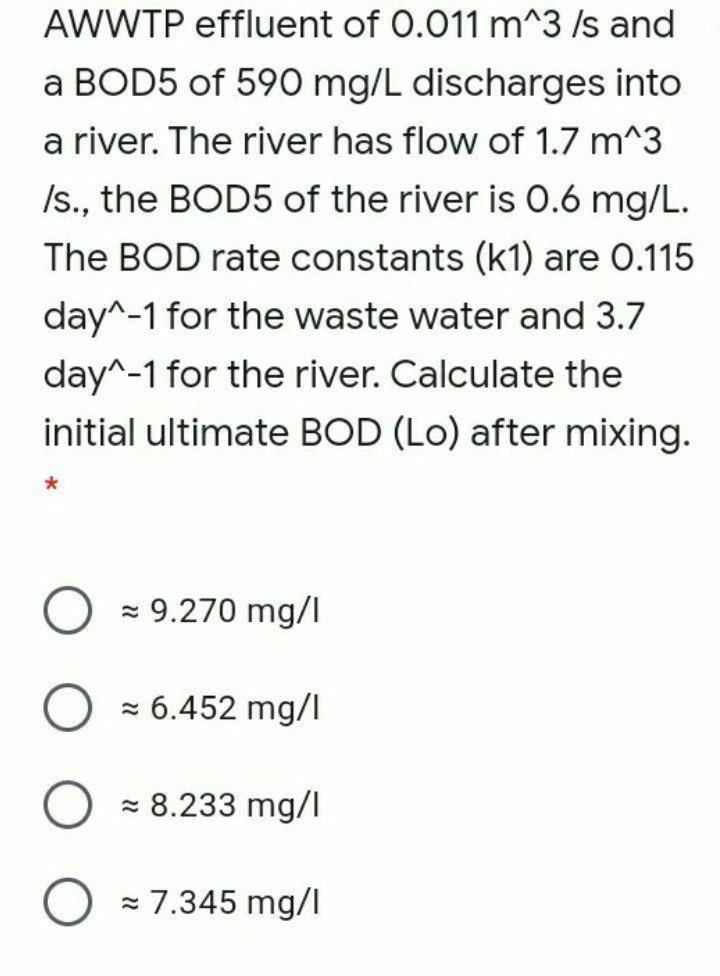Mark ≈ 7.345 mg/l as the answer

tap(65, 904)
